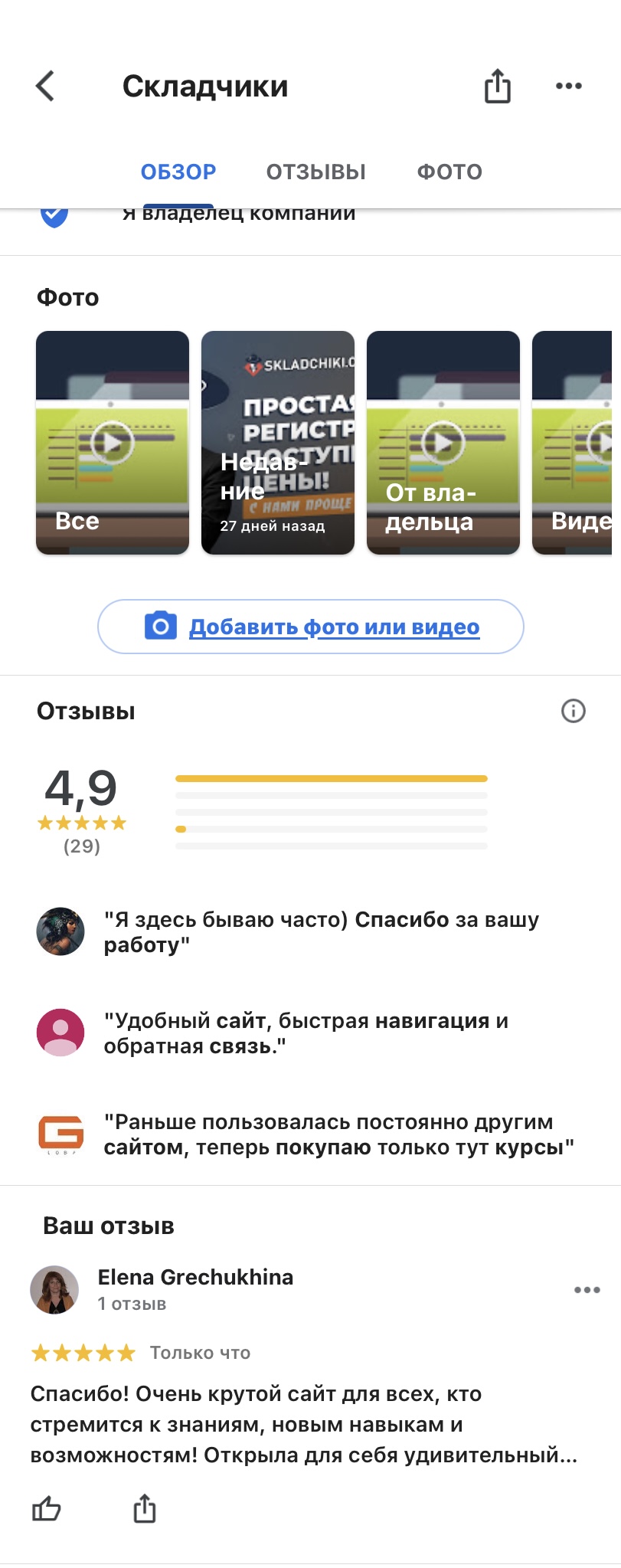Go back using the top arrow

click(x=46, y=87)
